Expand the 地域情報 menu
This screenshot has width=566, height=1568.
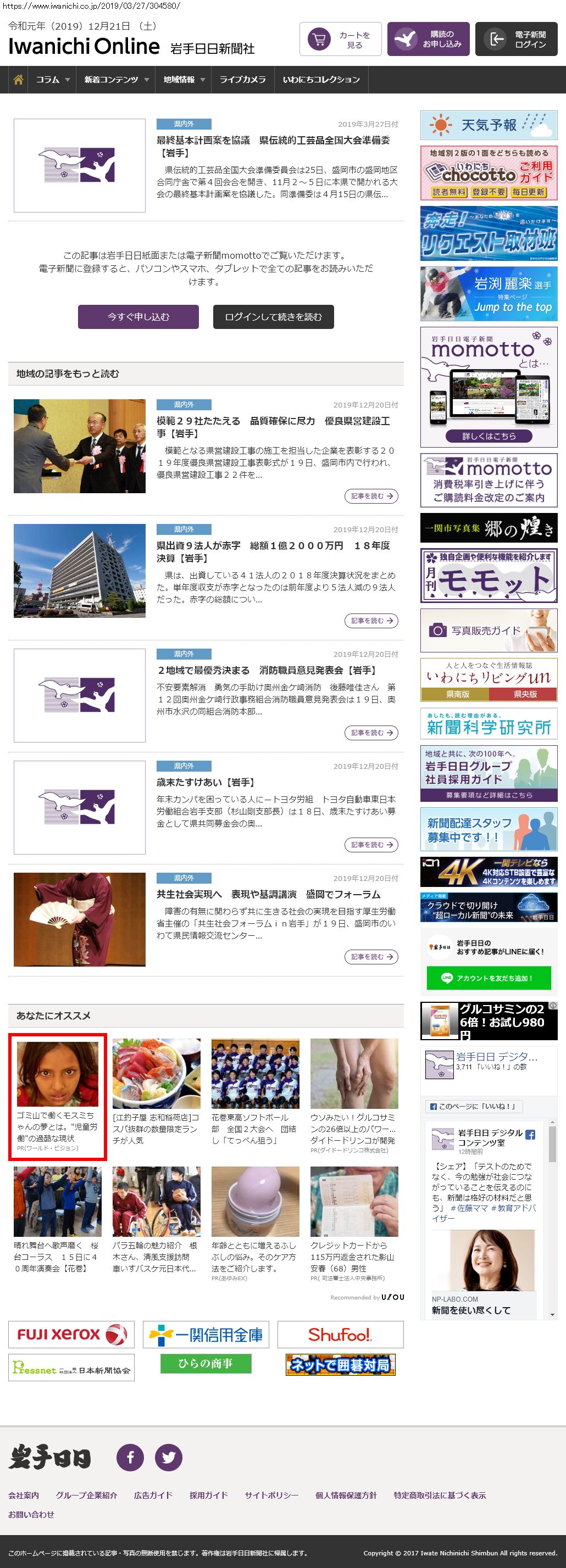coord(184,80)
